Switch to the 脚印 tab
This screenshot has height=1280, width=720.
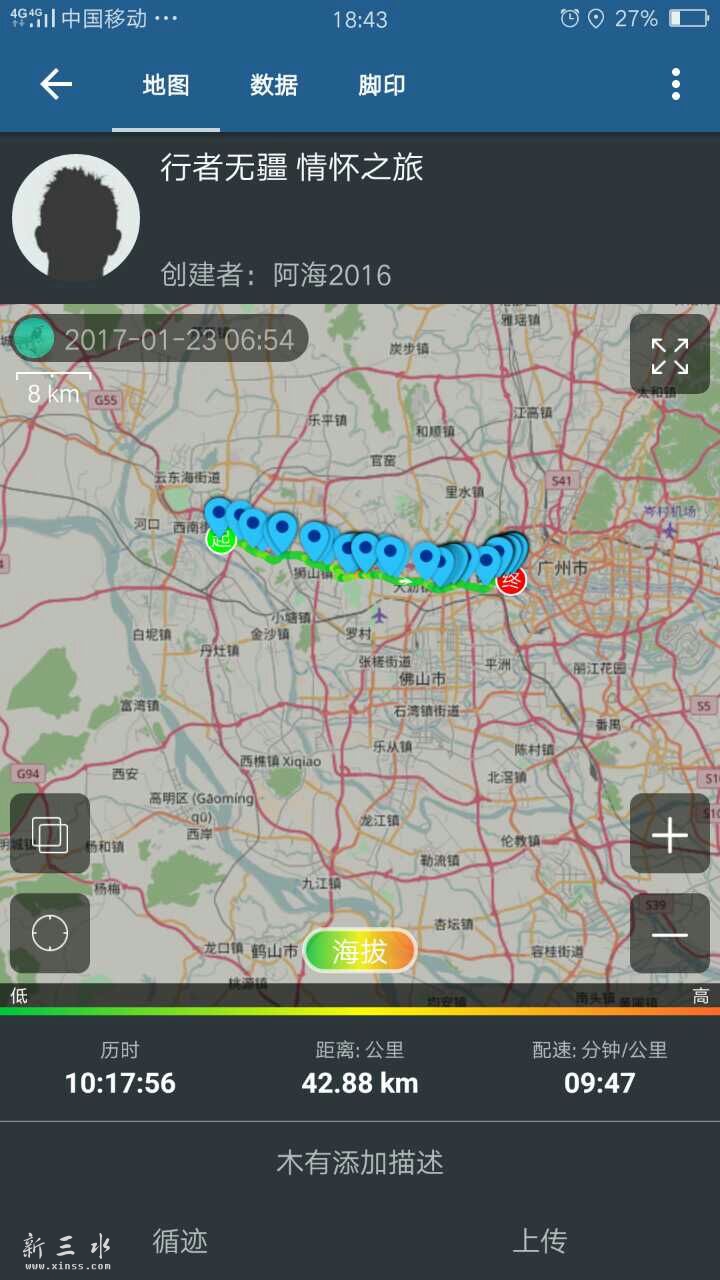381,85
